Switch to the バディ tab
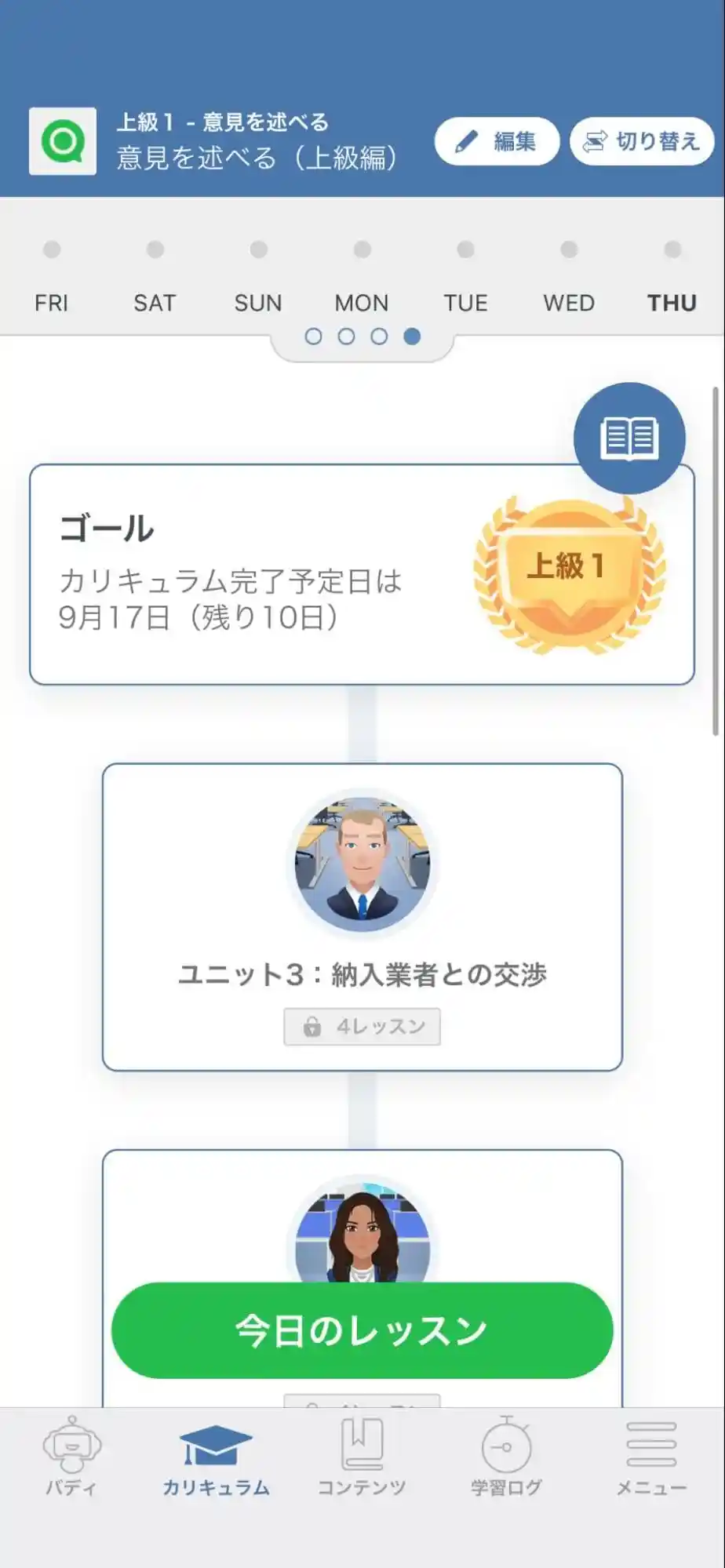Screen dimensions: 725x1568 pos(71,1456)
